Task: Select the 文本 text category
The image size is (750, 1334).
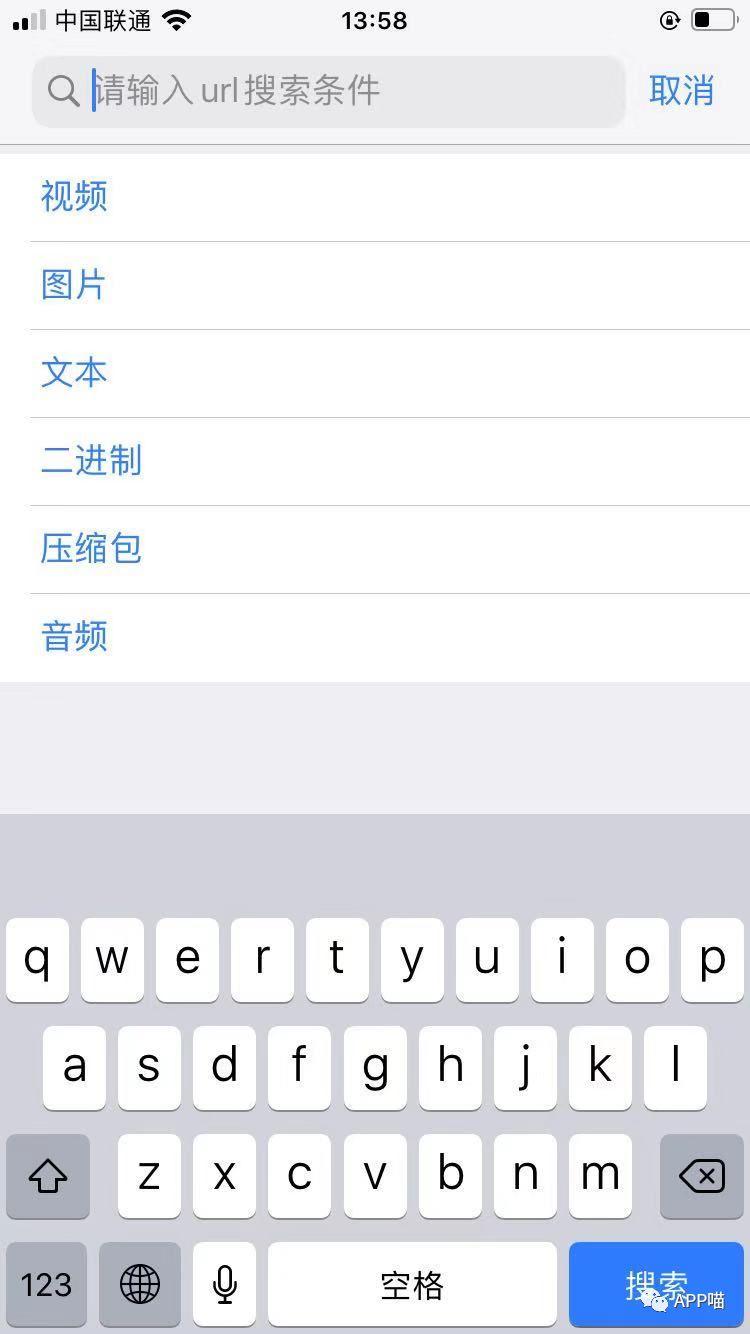Action: [73, 373]
